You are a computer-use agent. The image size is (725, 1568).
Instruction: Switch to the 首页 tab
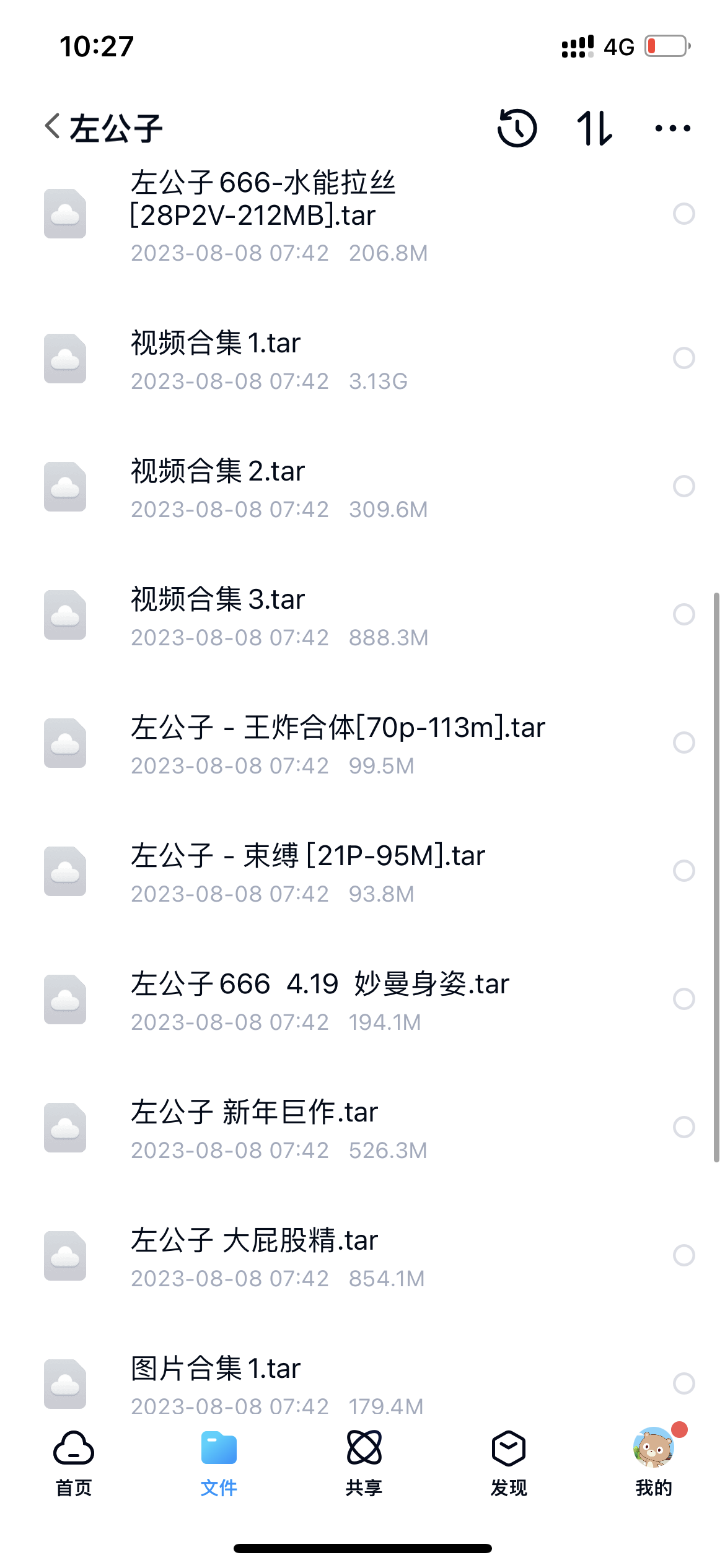coord(74,1464)
